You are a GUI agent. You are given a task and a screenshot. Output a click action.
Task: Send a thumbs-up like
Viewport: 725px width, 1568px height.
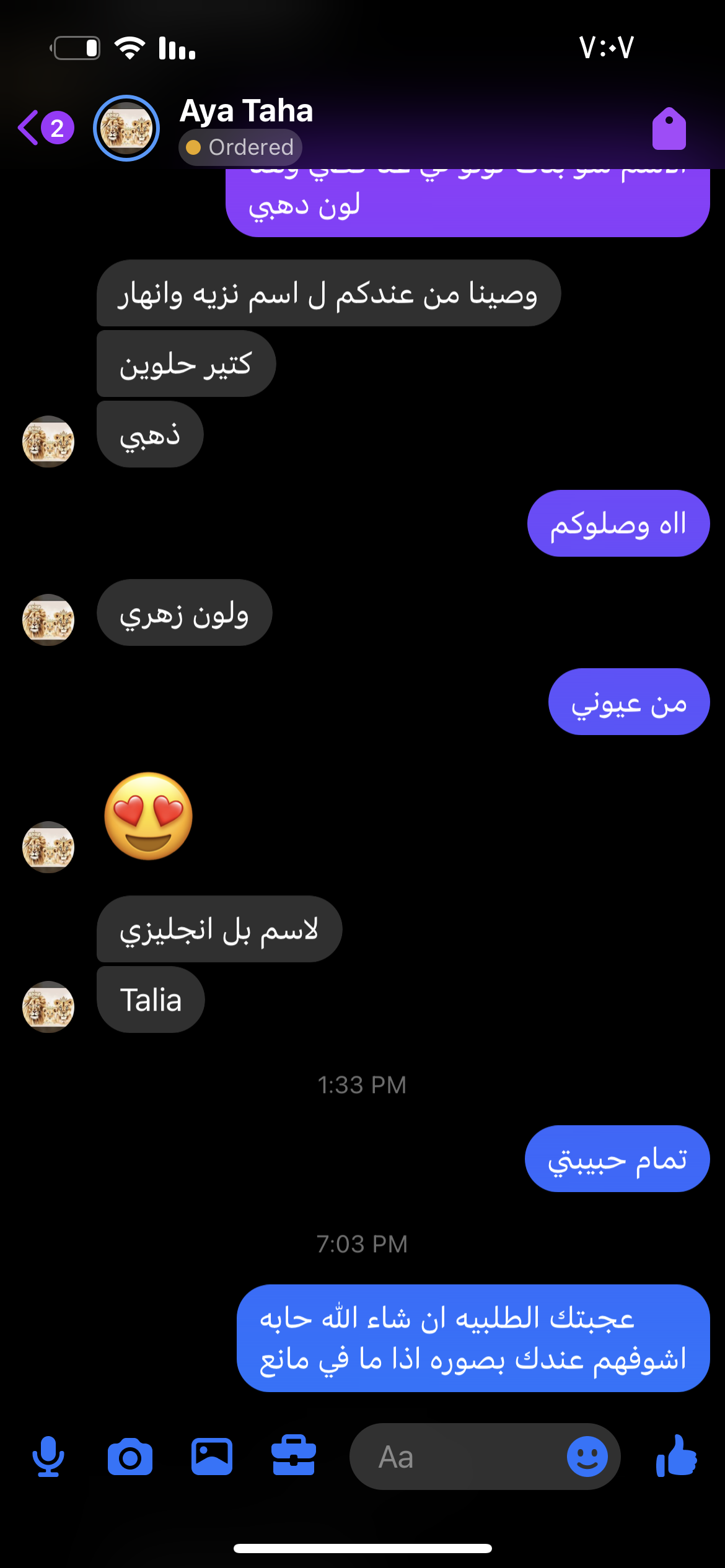[x=677, y=1457]
